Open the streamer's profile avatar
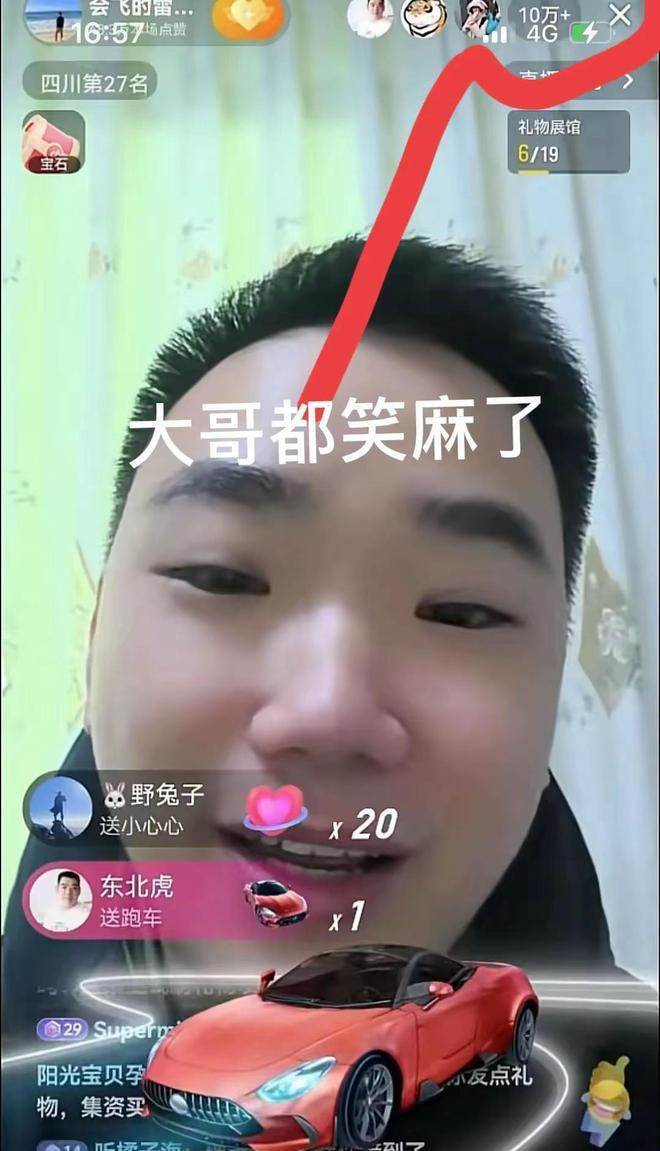This screenshot has height=1151, width=660. pos(52,18)
